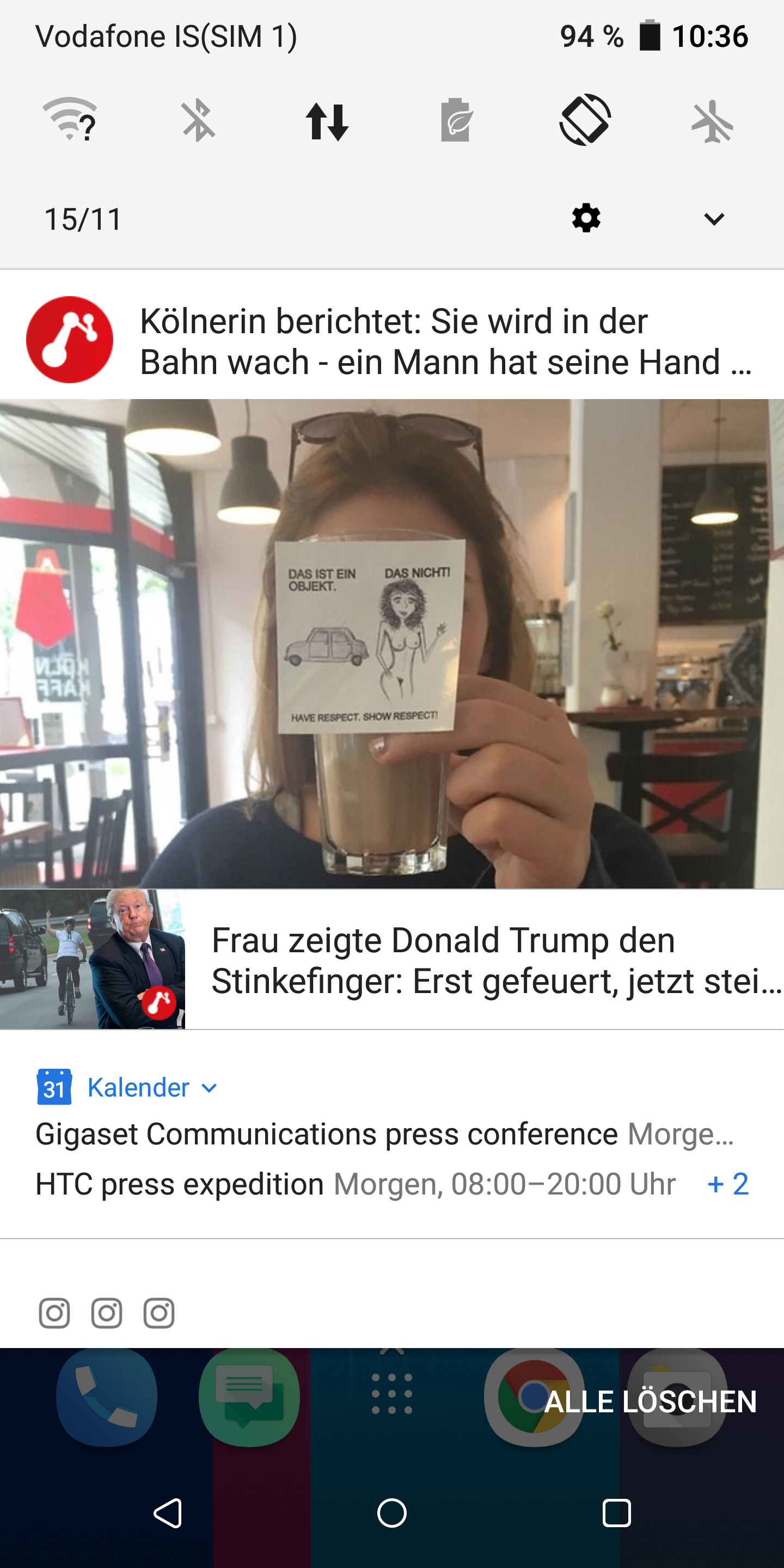The image size is (784, 1568).
Task: Go back with the navigation bar
Action: (x=167, y=1513)
